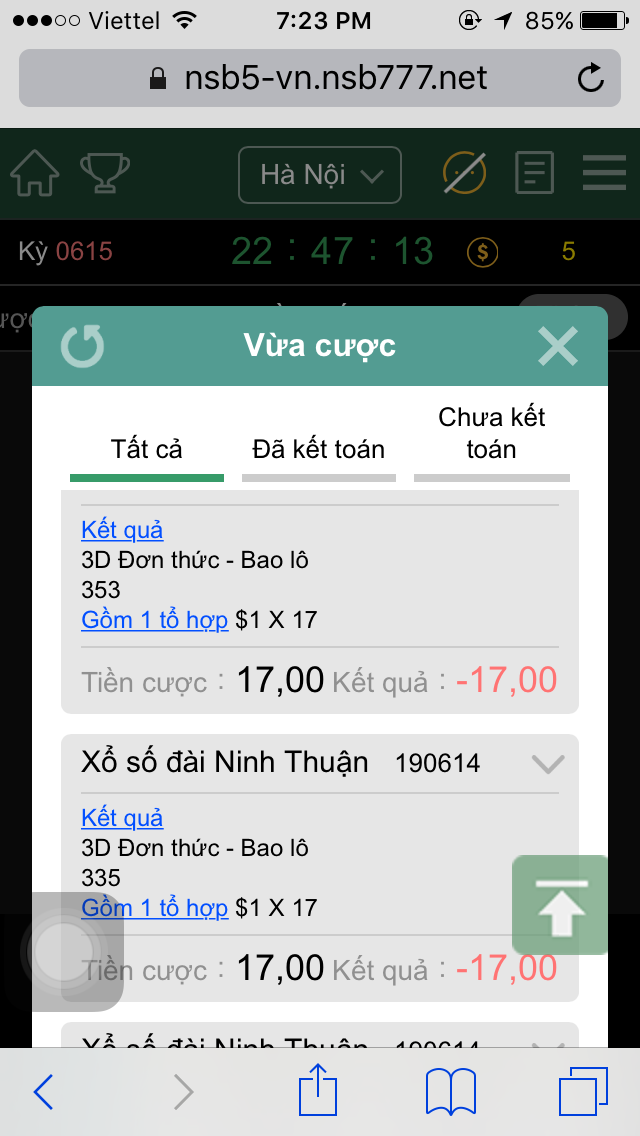Open Kết quả link for bet 353

[122, 530]
